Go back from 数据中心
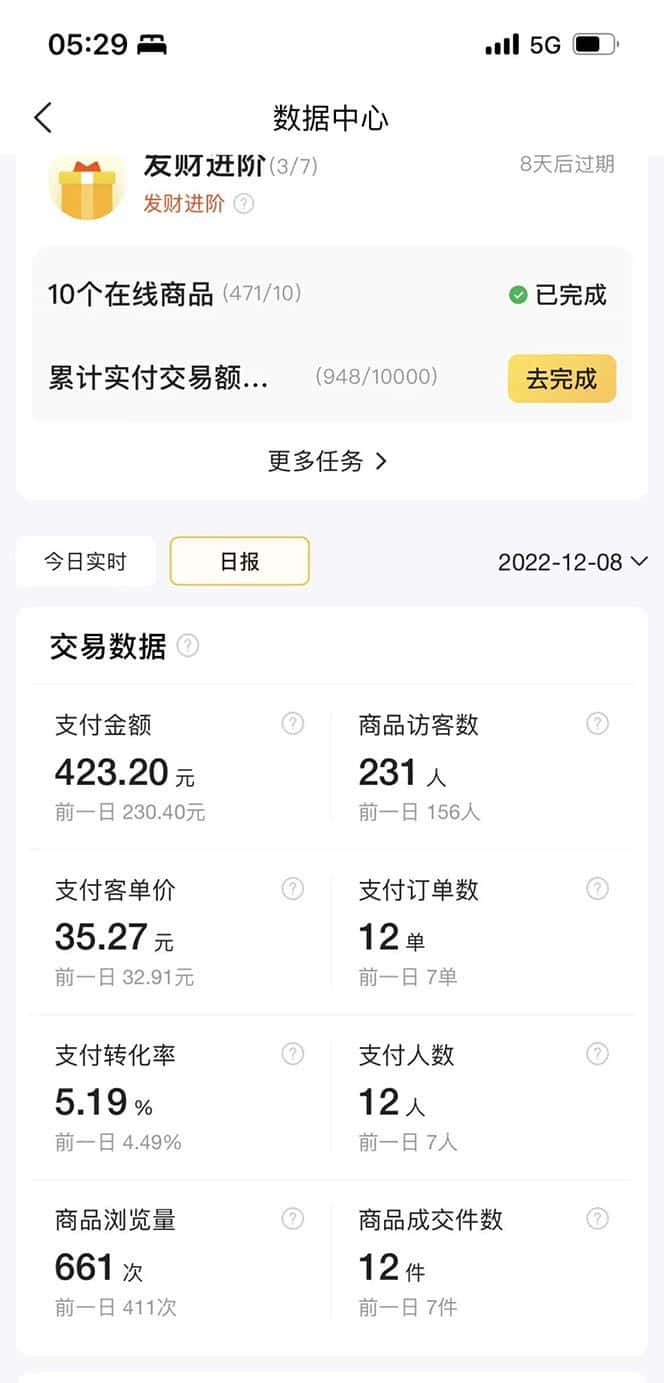Image resolution: width=664 pixels, height=1383 pixels. [42, 118]
